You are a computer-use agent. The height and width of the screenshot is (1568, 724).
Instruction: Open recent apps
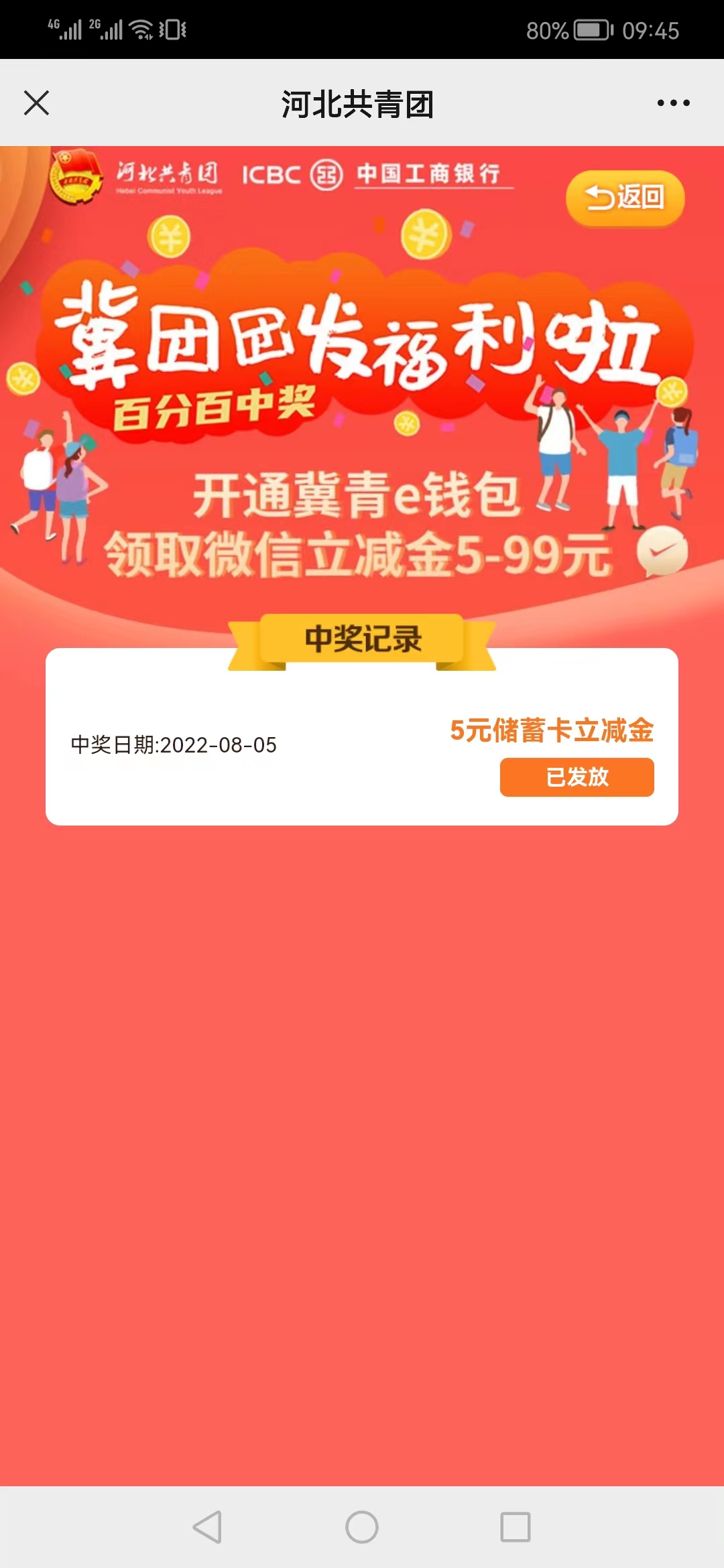[516, 1527]
